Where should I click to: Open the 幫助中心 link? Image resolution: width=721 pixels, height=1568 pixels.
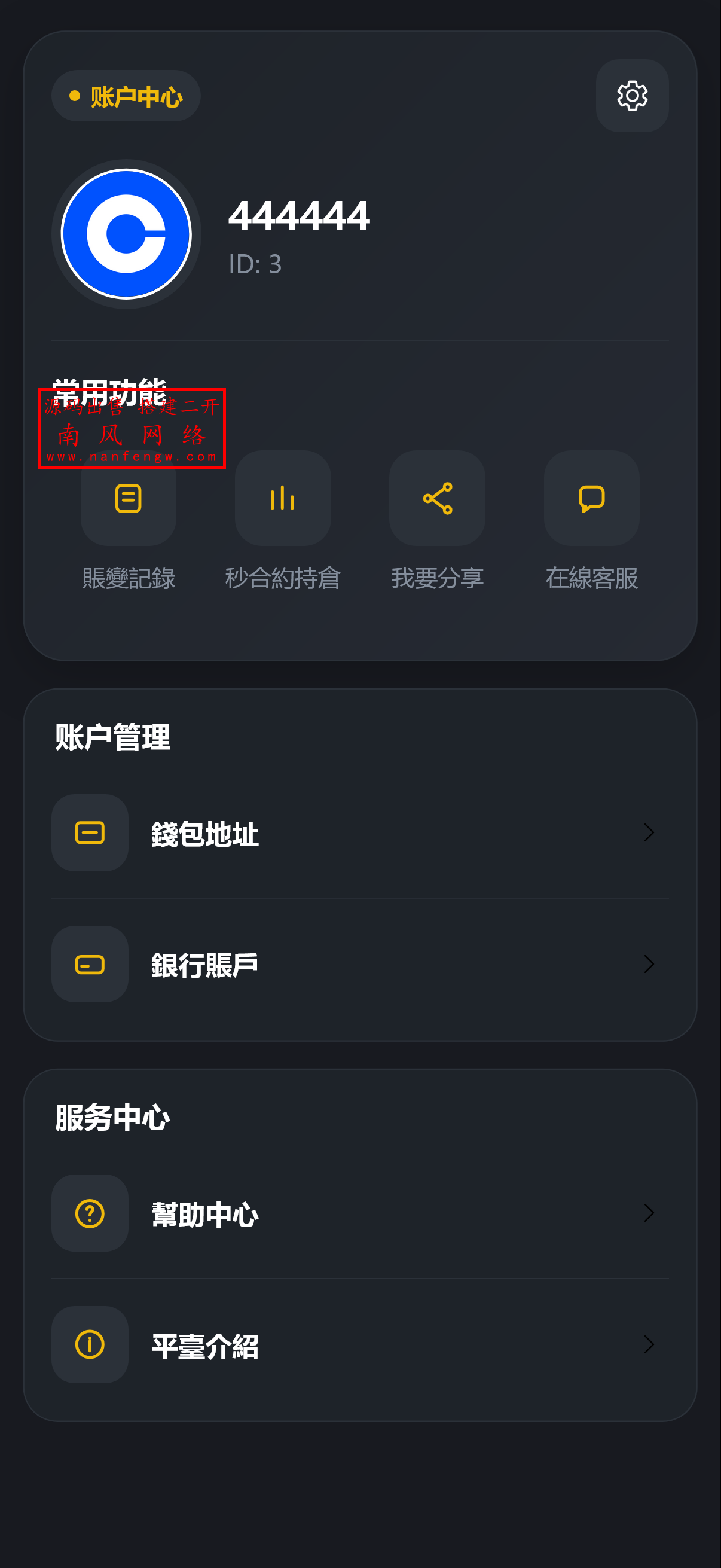(x=204, y=1214)
